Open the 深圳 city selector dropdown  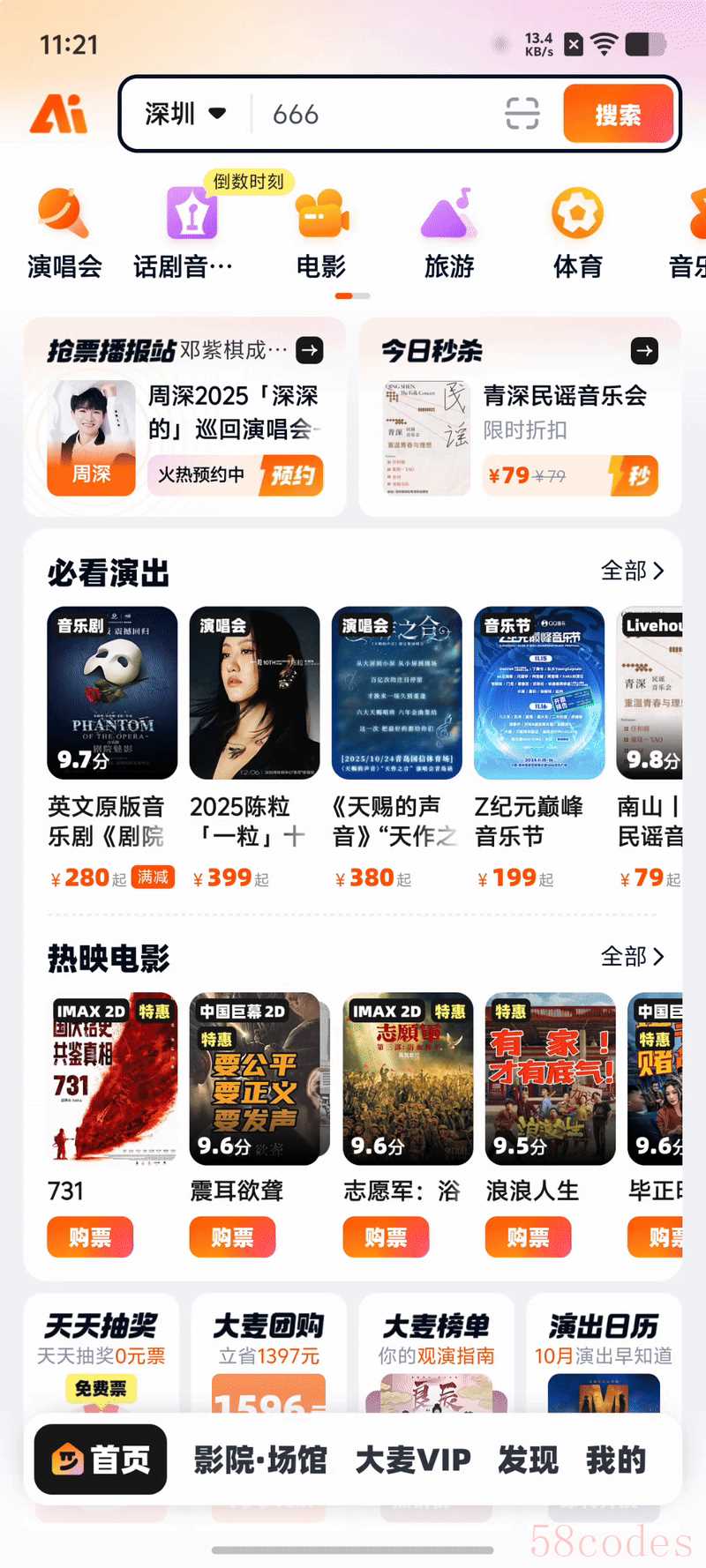click(x=185, y=114)
